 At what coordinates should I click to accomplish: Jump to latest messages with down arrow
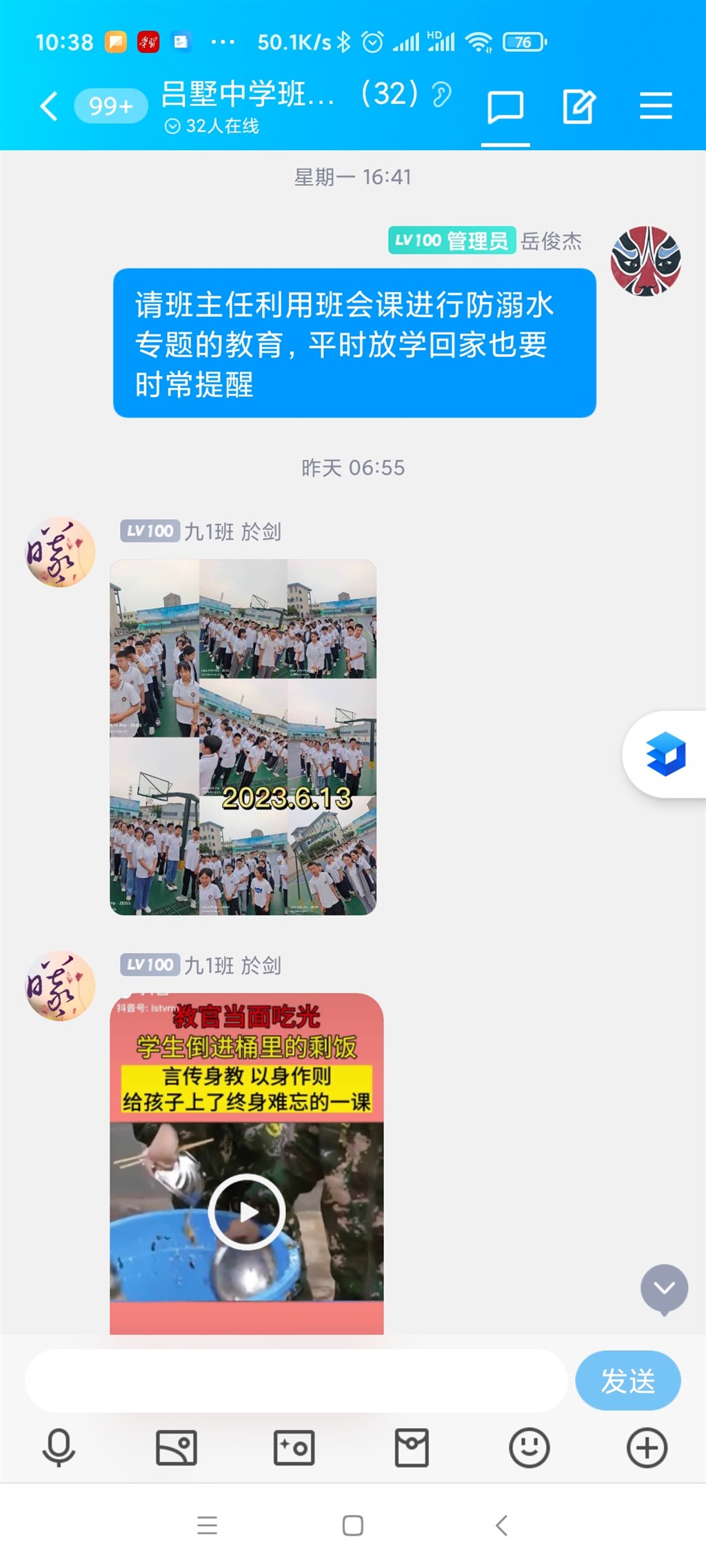664,1288
